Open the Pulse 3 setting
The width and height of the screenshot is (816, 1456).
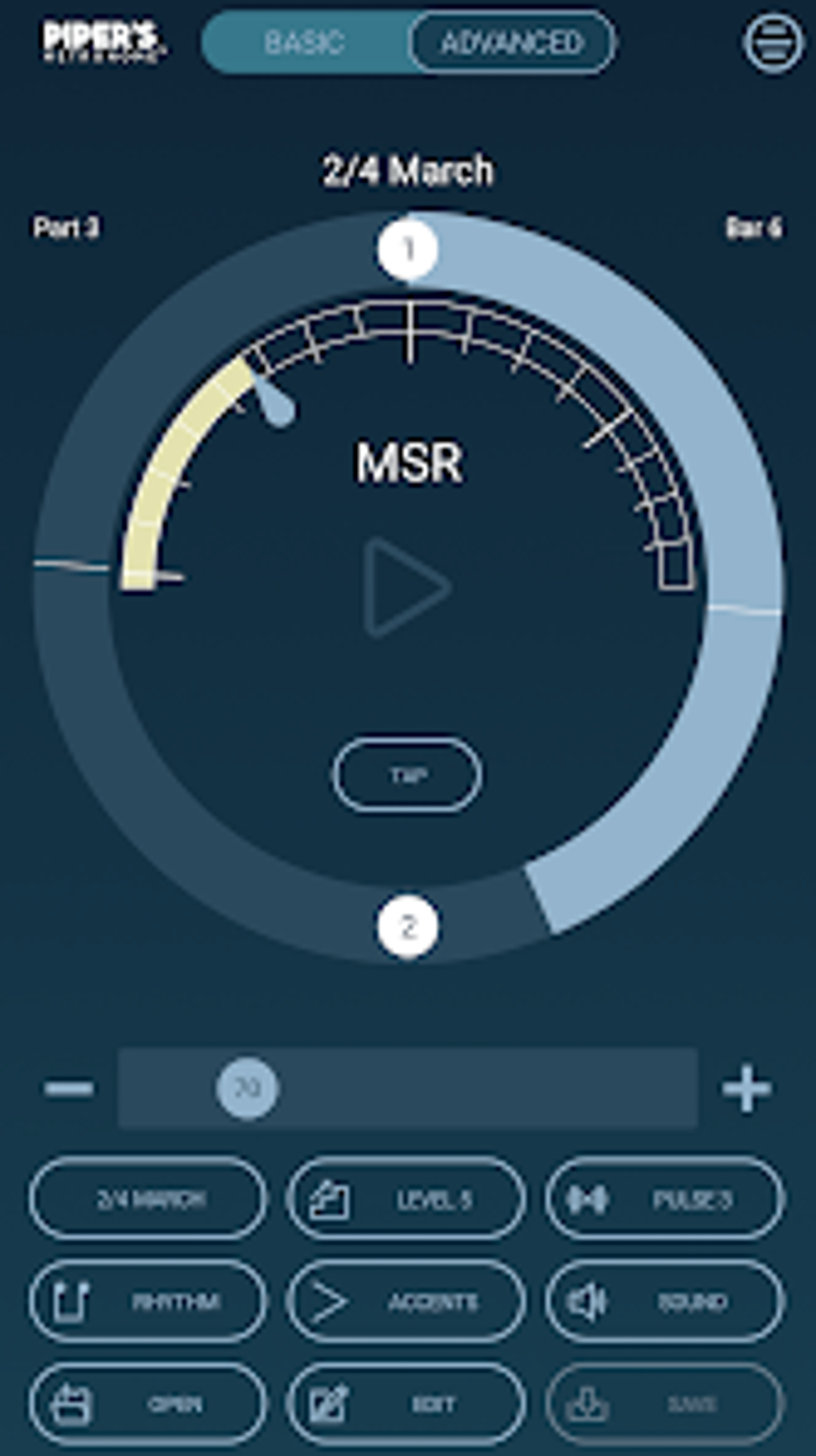click(x=665, y=1198)
